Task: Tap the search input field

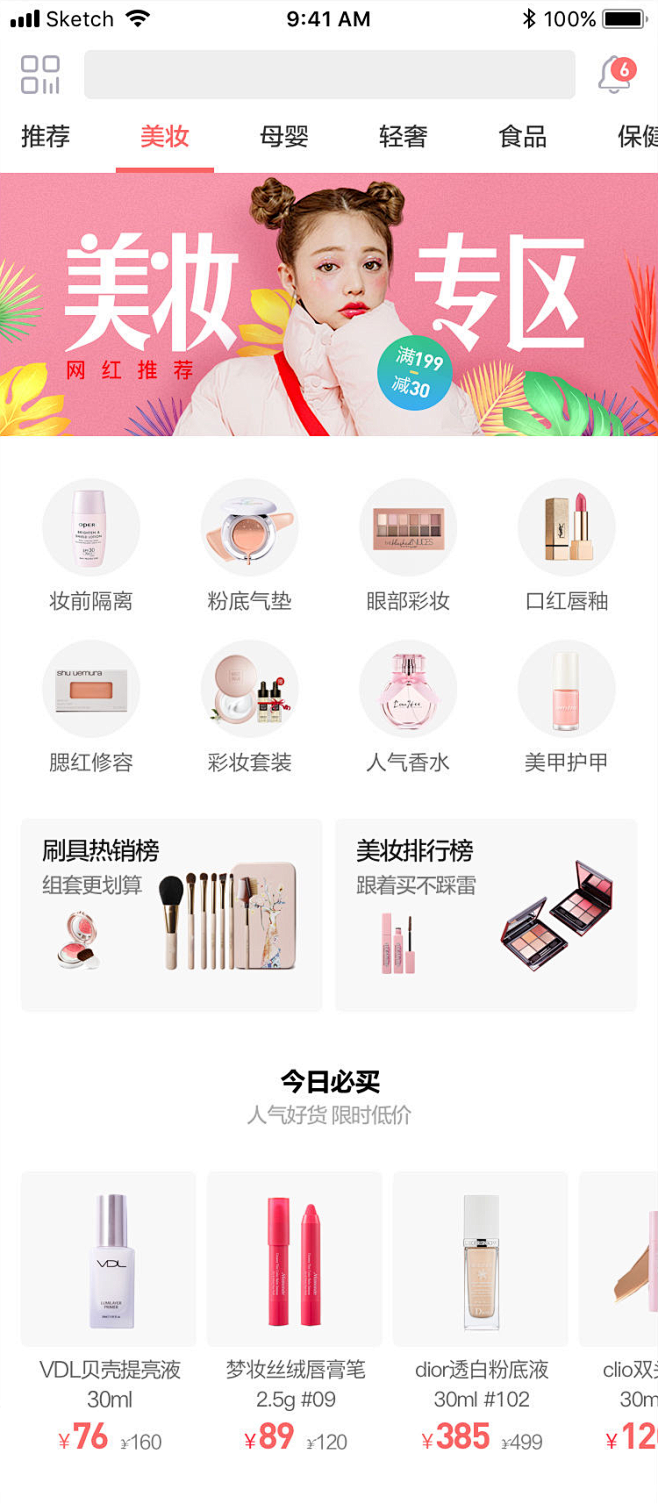Action: [329, 75]
